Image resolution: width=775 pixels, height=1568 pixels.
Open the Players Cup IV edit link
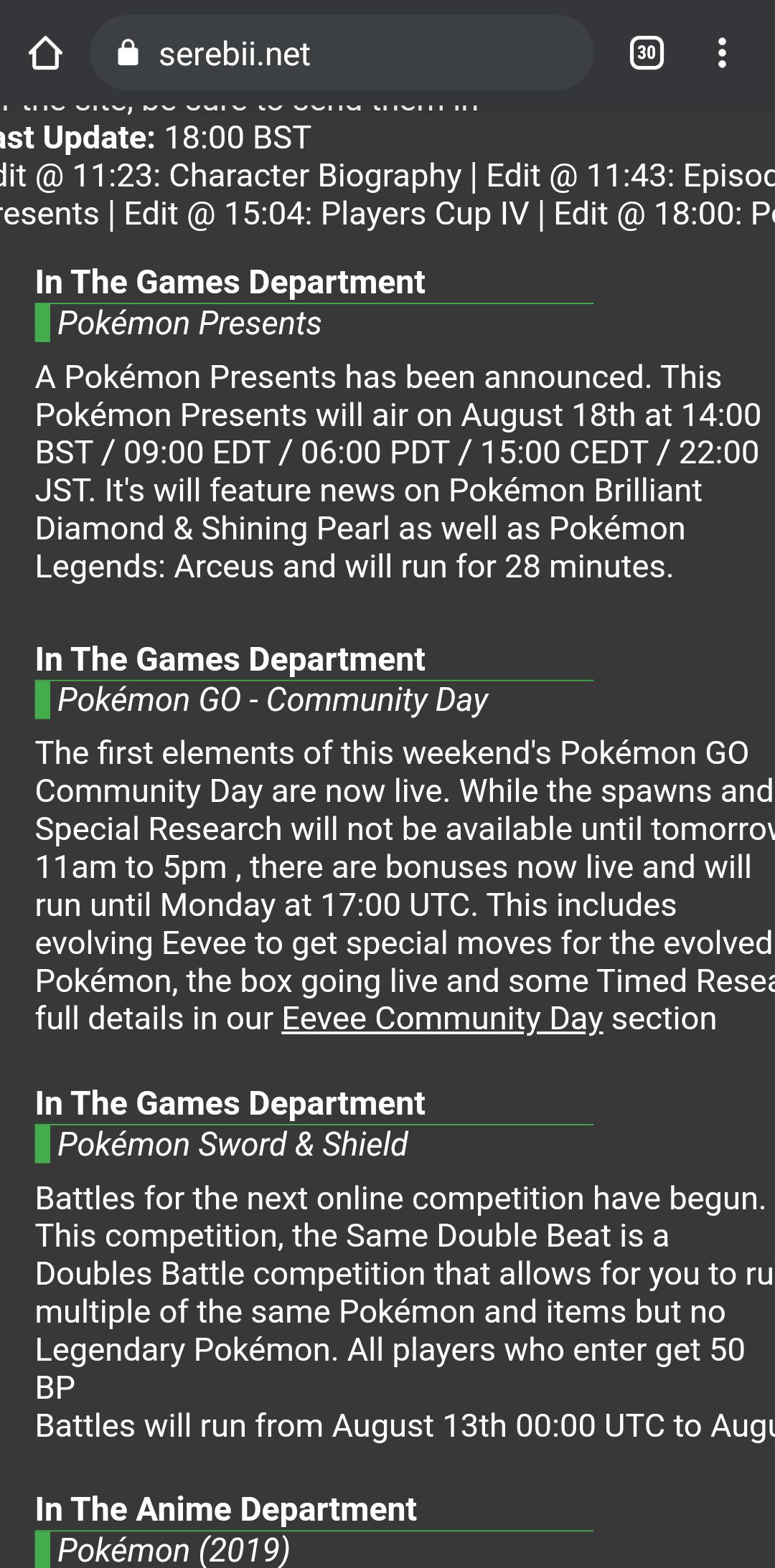click(x=423, y=212)
